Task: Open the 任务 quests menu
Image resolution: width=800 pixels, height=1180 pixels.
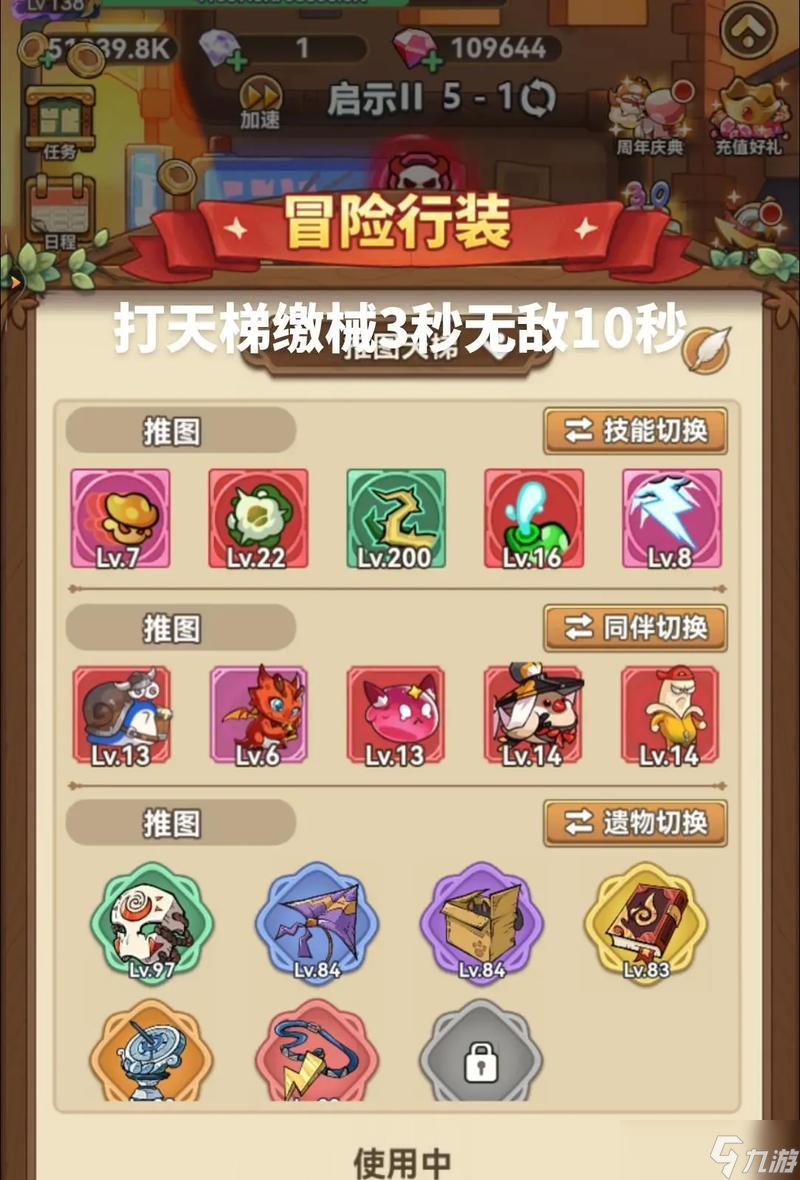Action: tap(61, 122)
